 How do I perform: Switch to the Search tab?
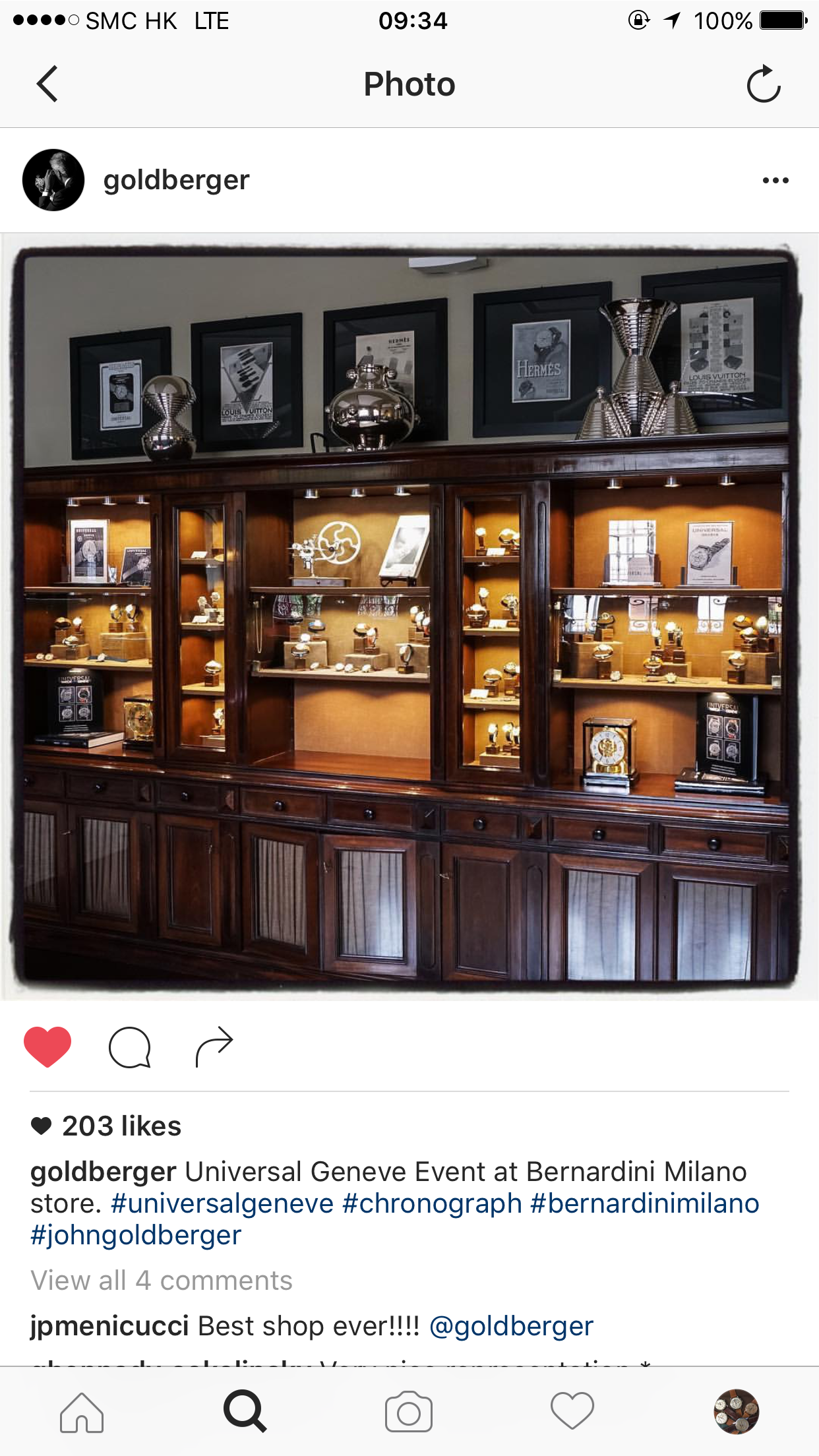245,1412
